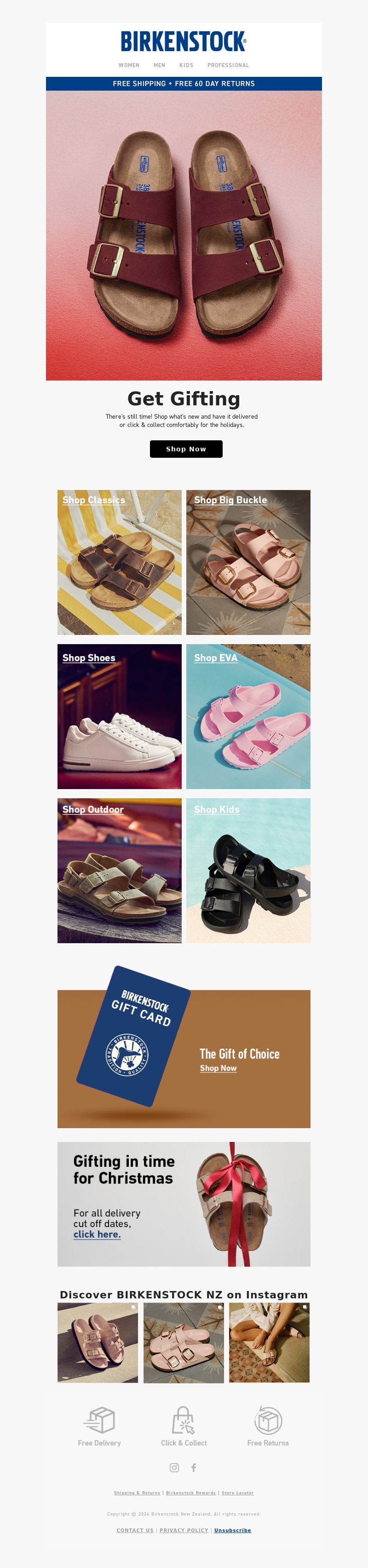Open Shipping & Returns link

[137, 1493]
